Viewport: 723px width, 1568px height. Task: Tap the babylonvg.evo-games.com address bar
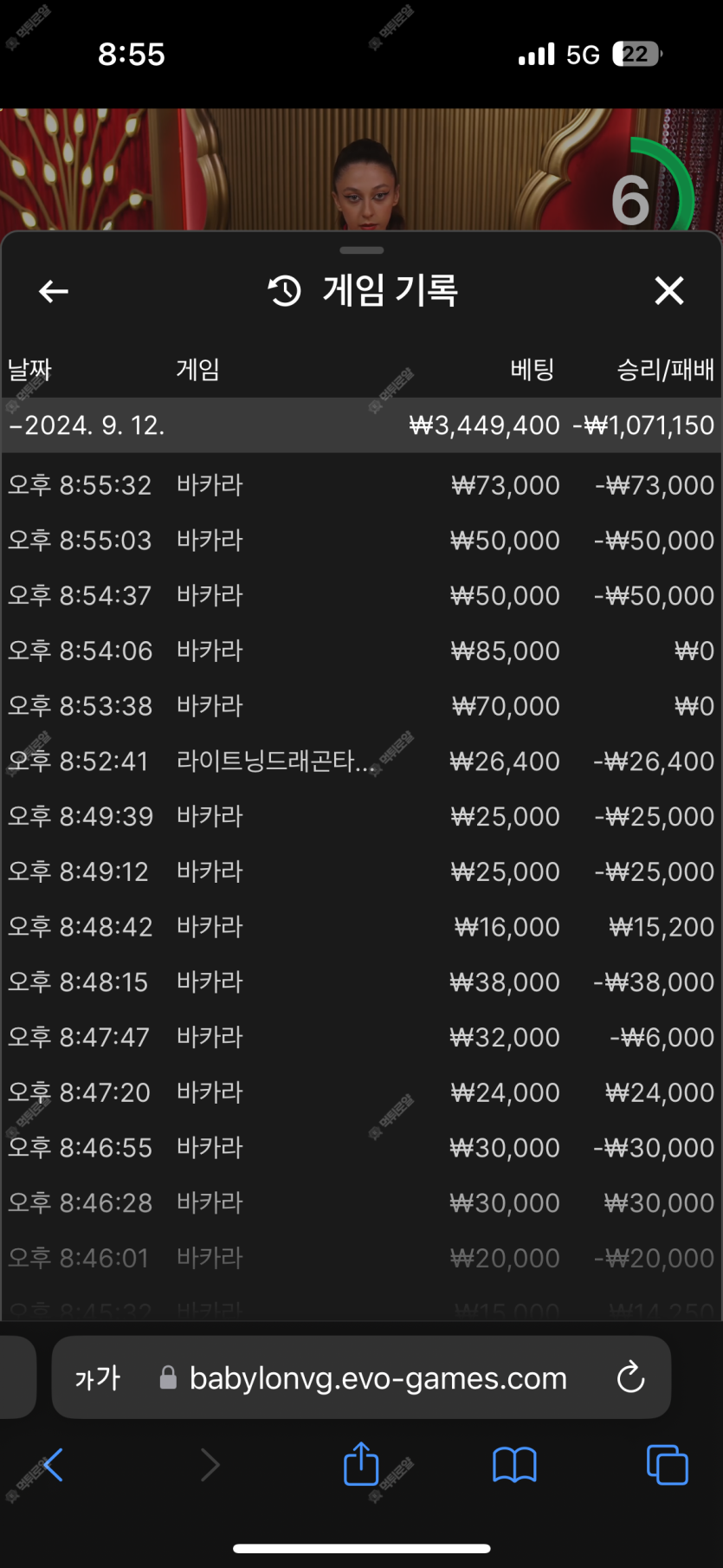click(362, 1377)
